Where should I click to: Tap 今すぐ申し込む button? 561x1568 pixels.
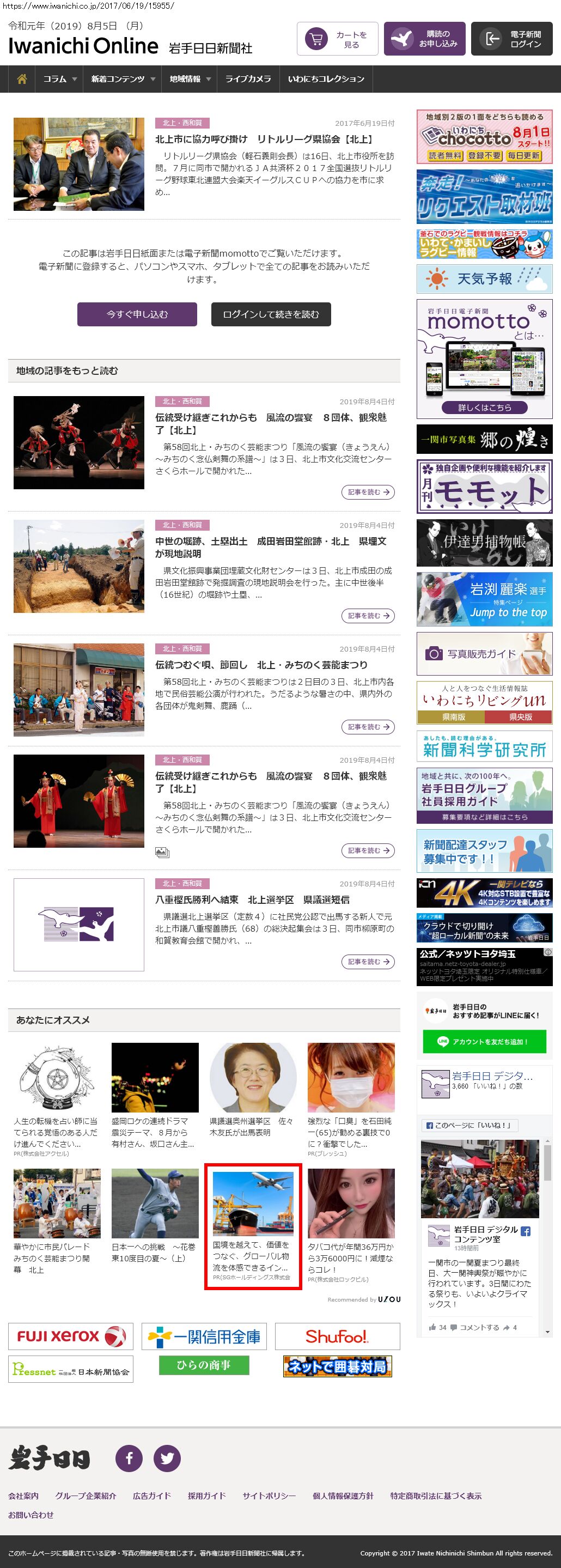pos(137,314)
